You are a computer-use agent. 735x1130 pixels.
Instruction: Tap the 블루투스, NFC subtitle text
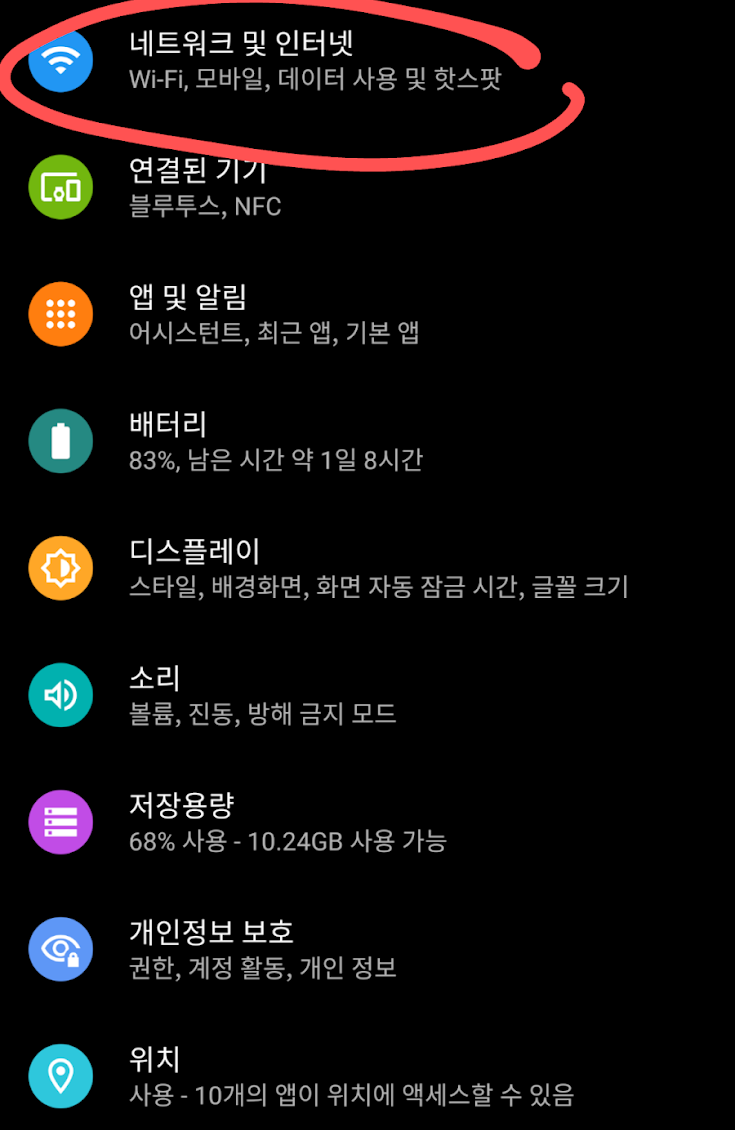click(x=203, y=208)
